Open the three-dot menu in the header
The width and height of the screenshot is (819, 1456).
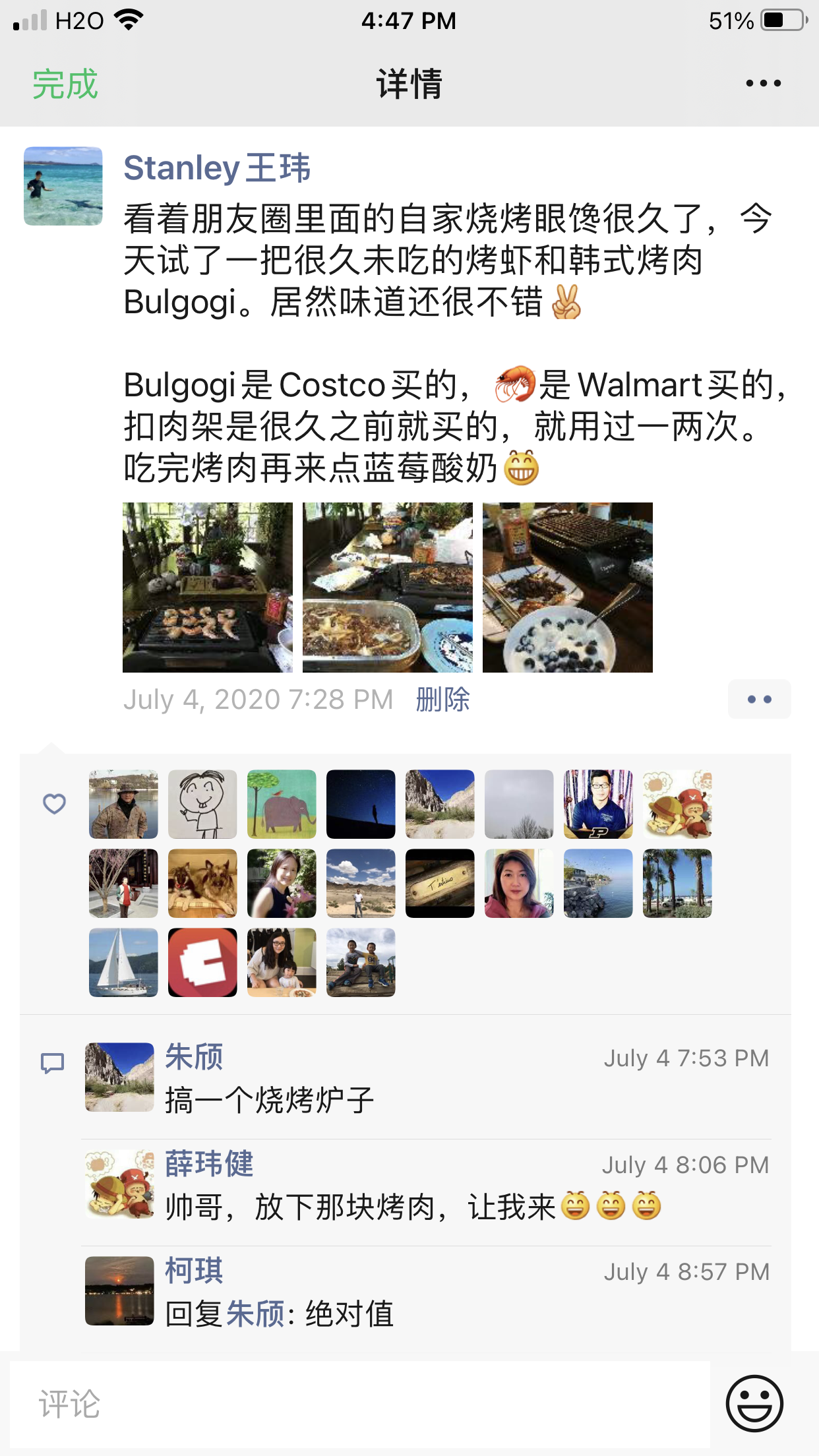tap(763, 84)
